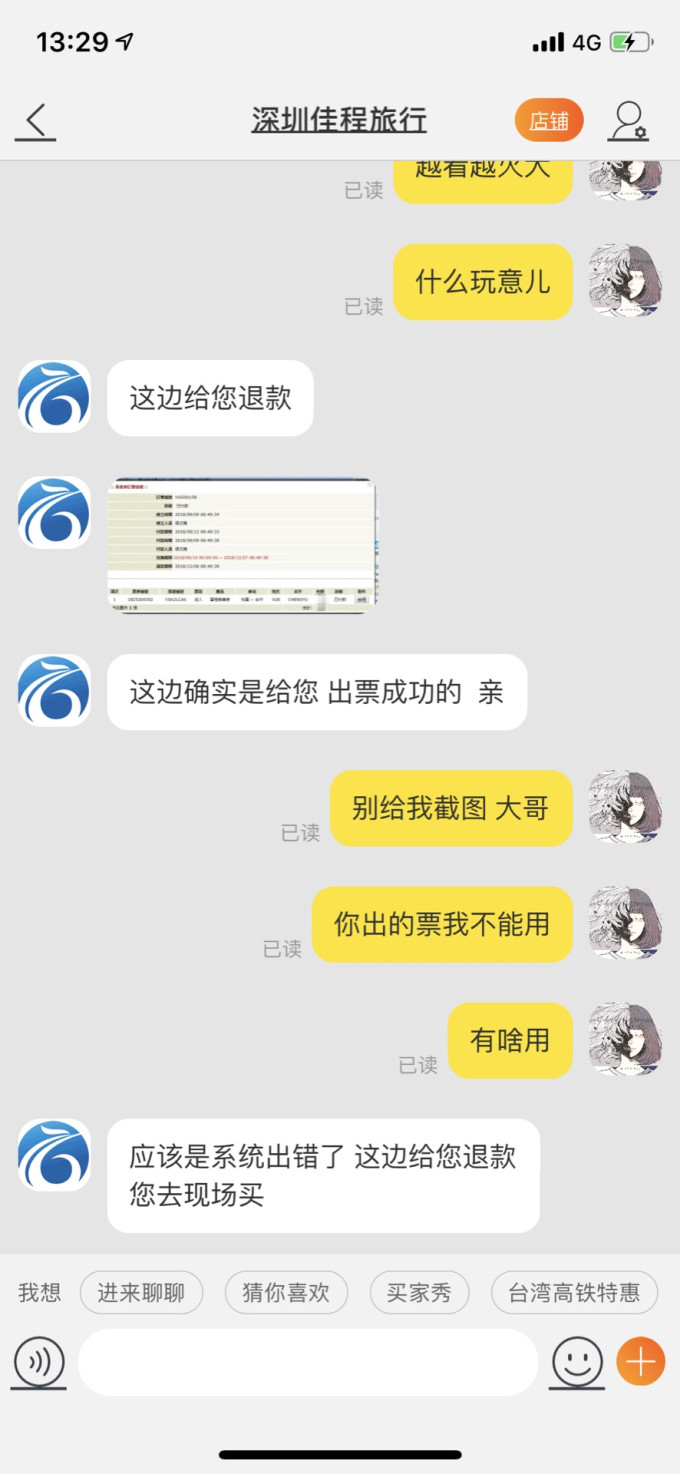Open the contact settings profile icon
The image size is (680, 1474).
pos(629,121)
